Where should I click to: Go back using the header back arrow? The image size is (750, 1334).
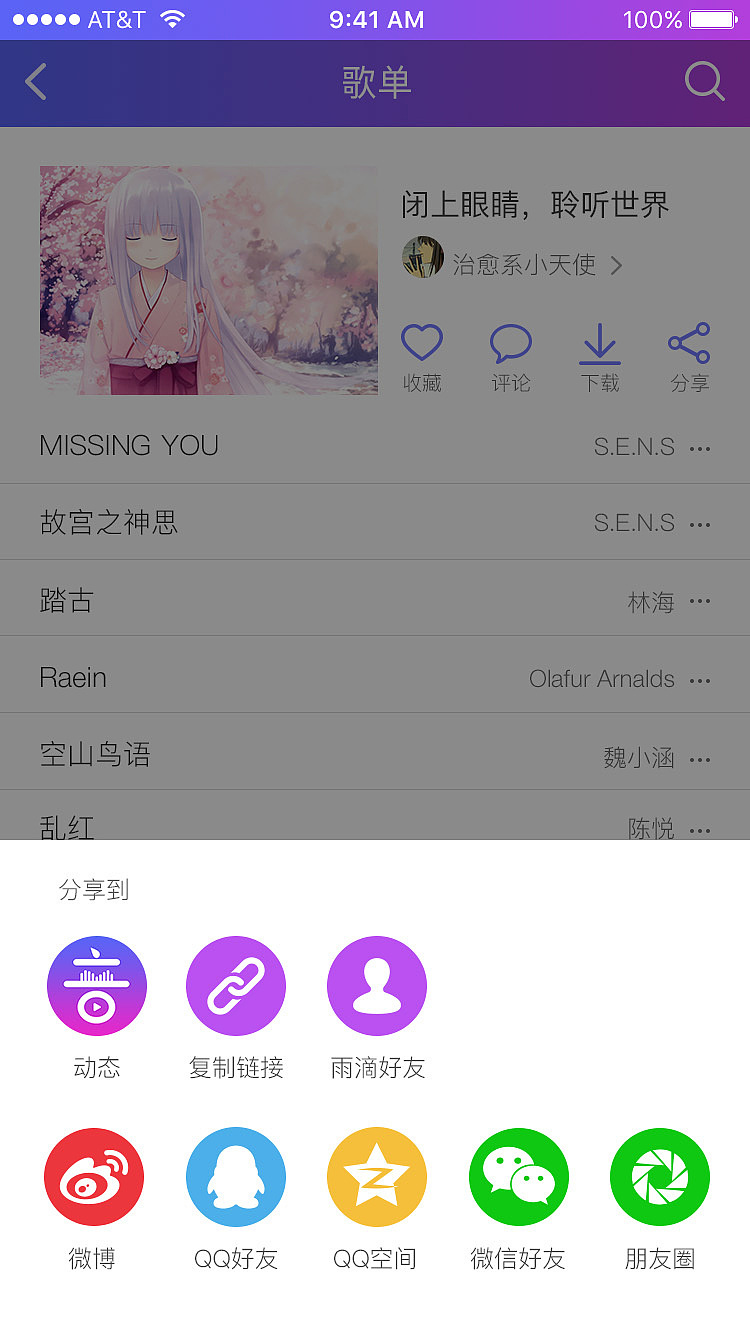pyautogui.click(x=36, y=82)
